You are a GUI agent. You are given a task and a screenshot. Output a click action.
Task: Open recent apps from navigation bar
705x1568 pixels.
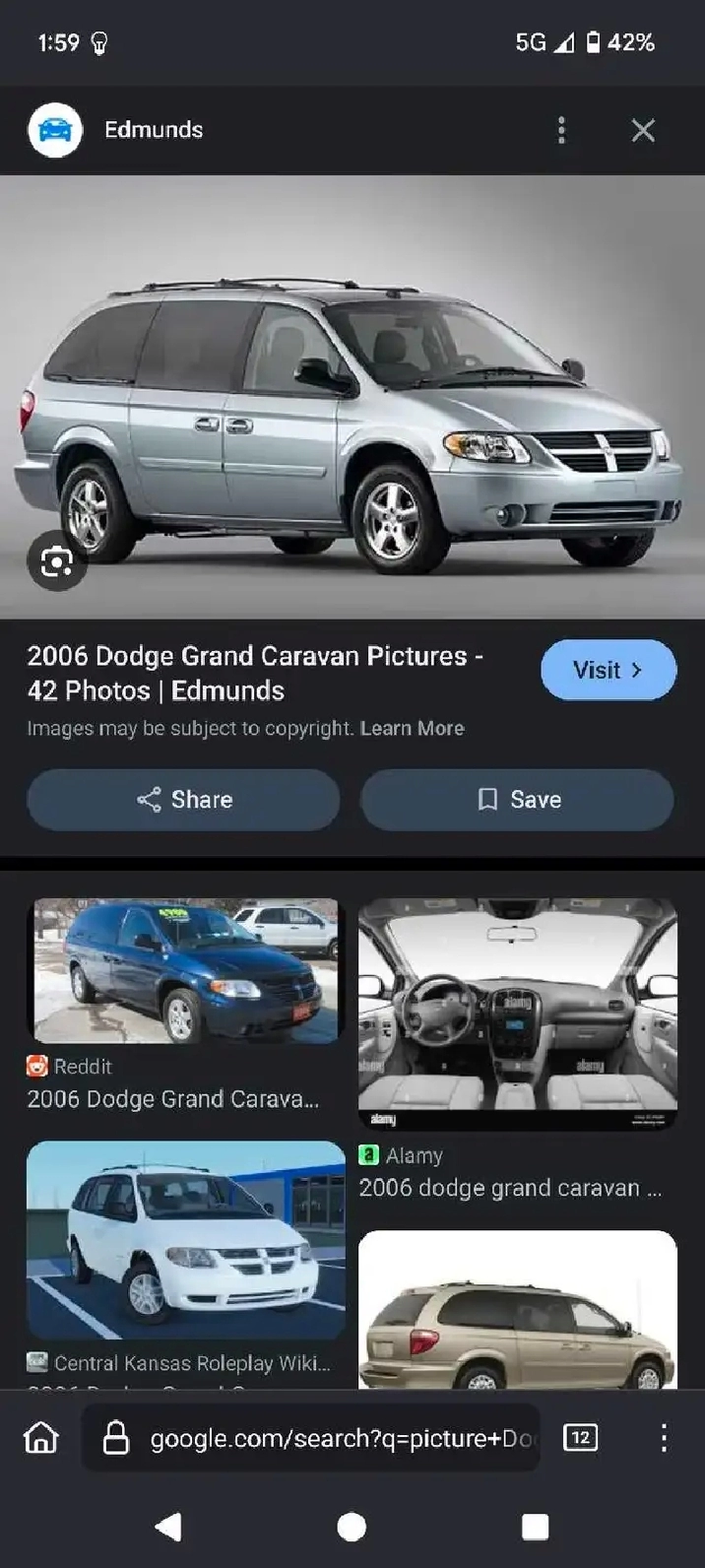pos(535,1527)
